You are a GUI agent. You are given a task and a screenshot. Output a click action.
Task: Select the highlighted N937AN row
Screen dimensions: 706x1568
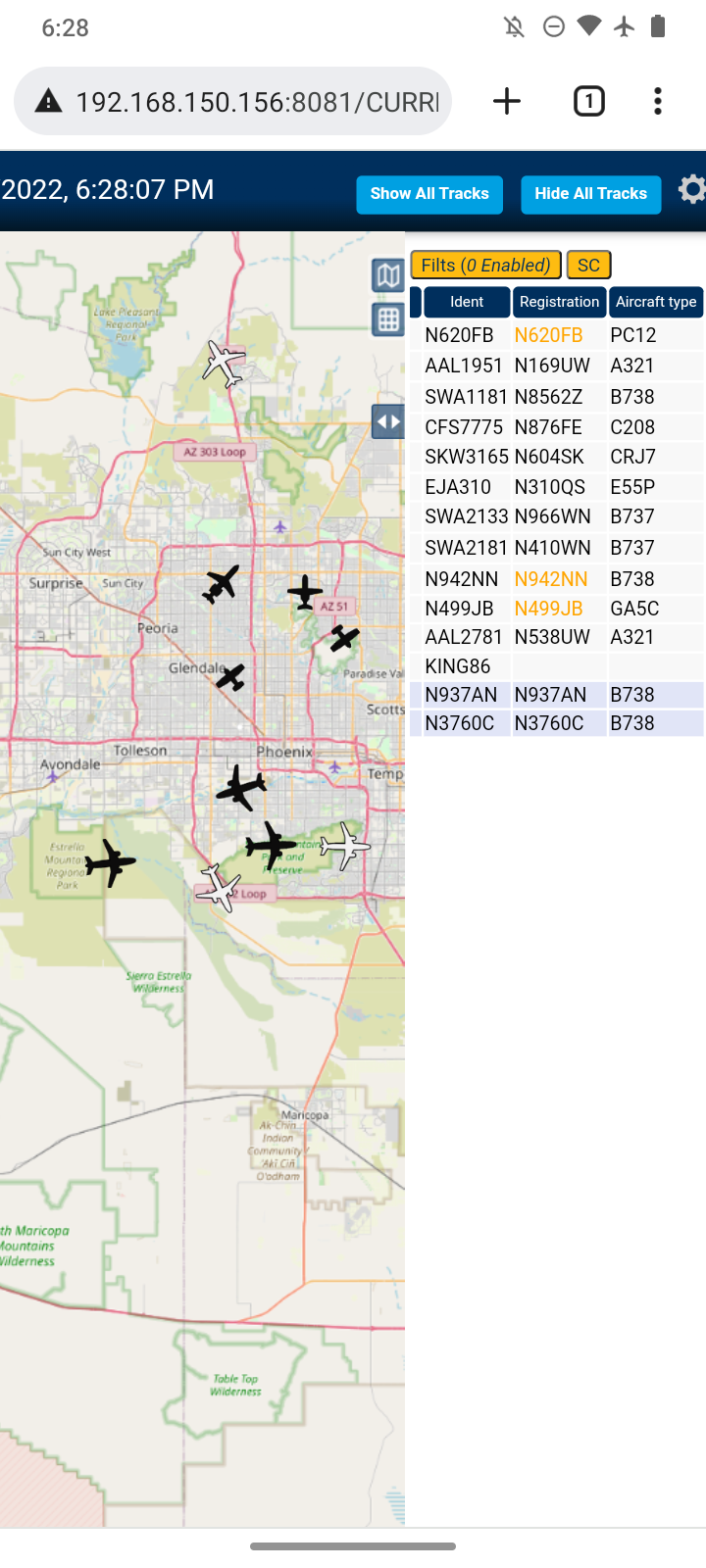(x=557, y=695)
